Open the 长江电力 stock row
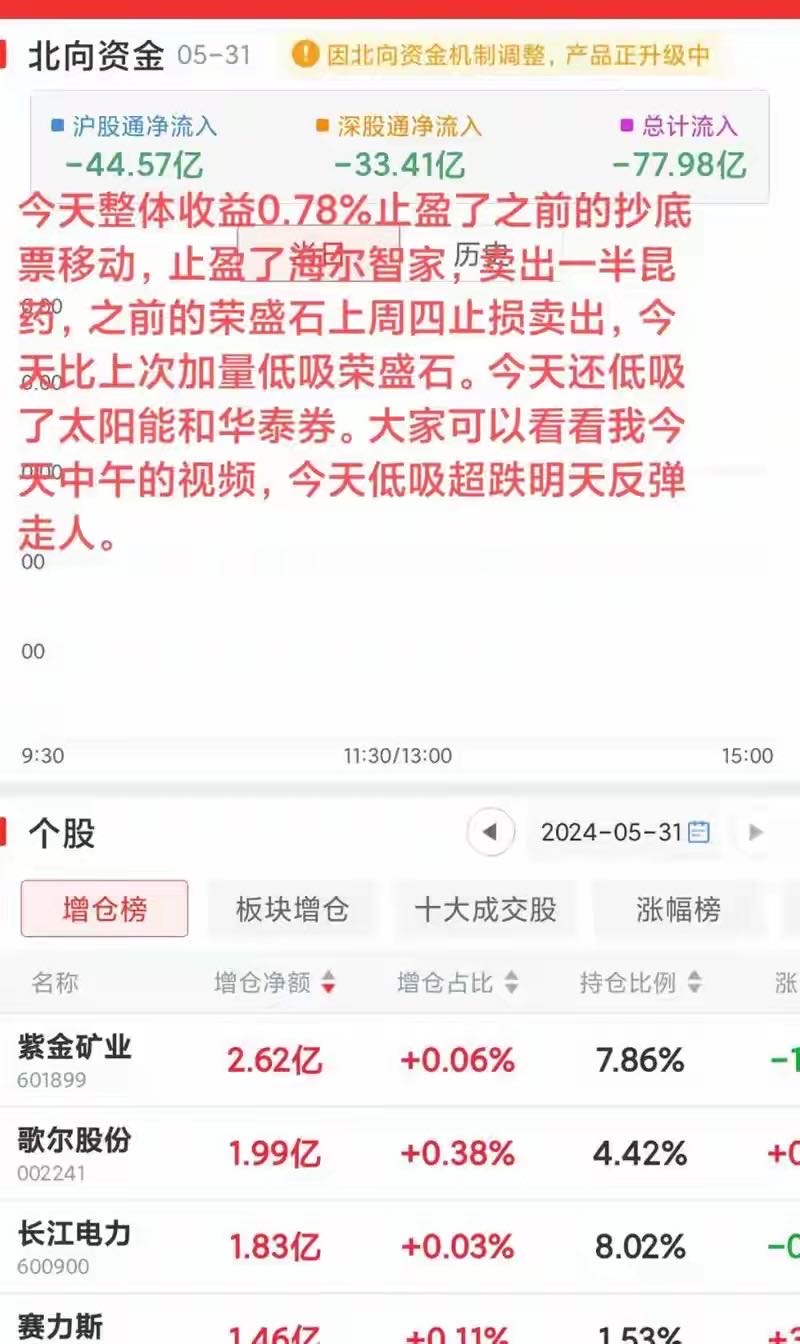 coord(75,1245)
